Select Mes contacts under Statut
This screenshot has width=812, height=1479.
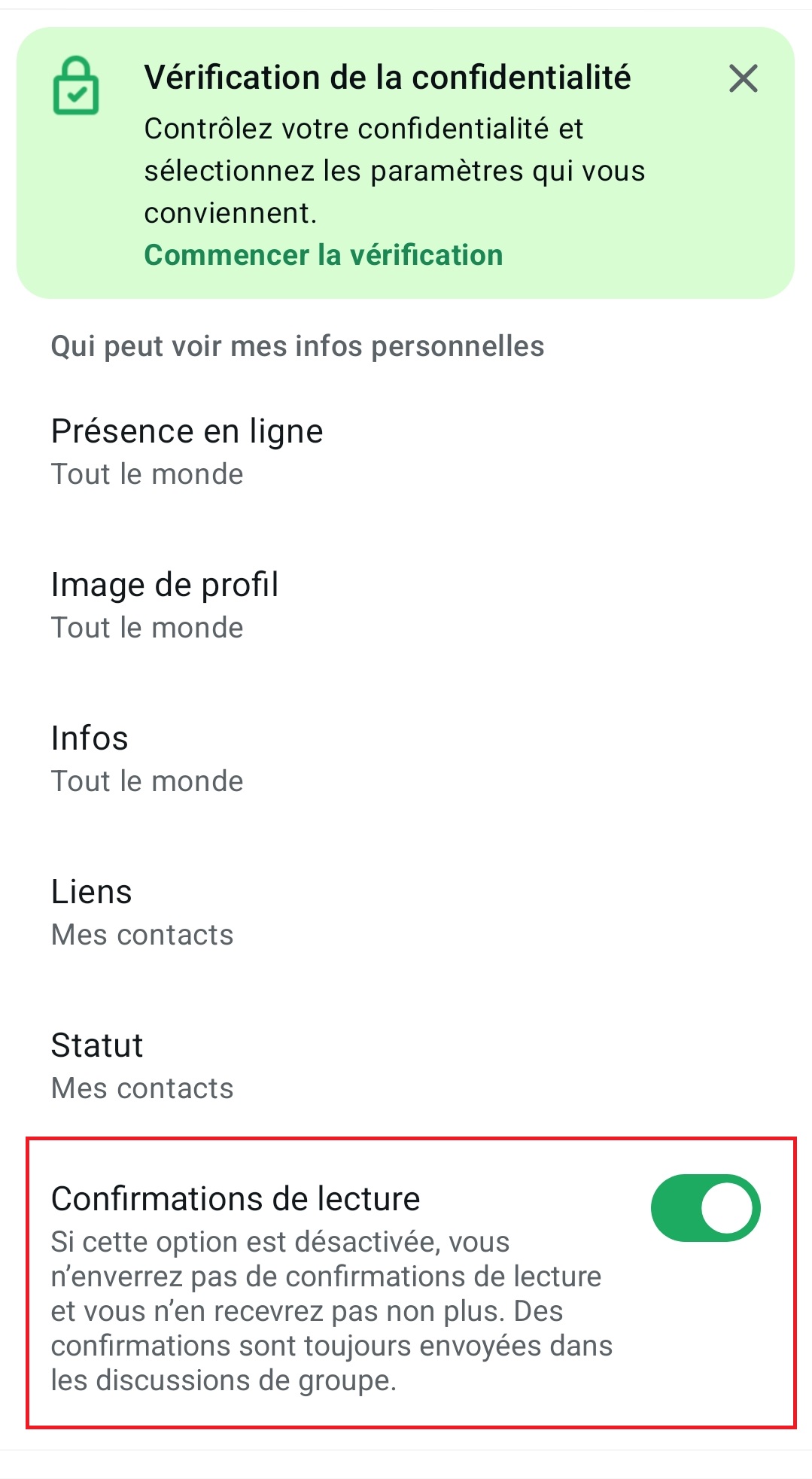(x=142, y=1088)
